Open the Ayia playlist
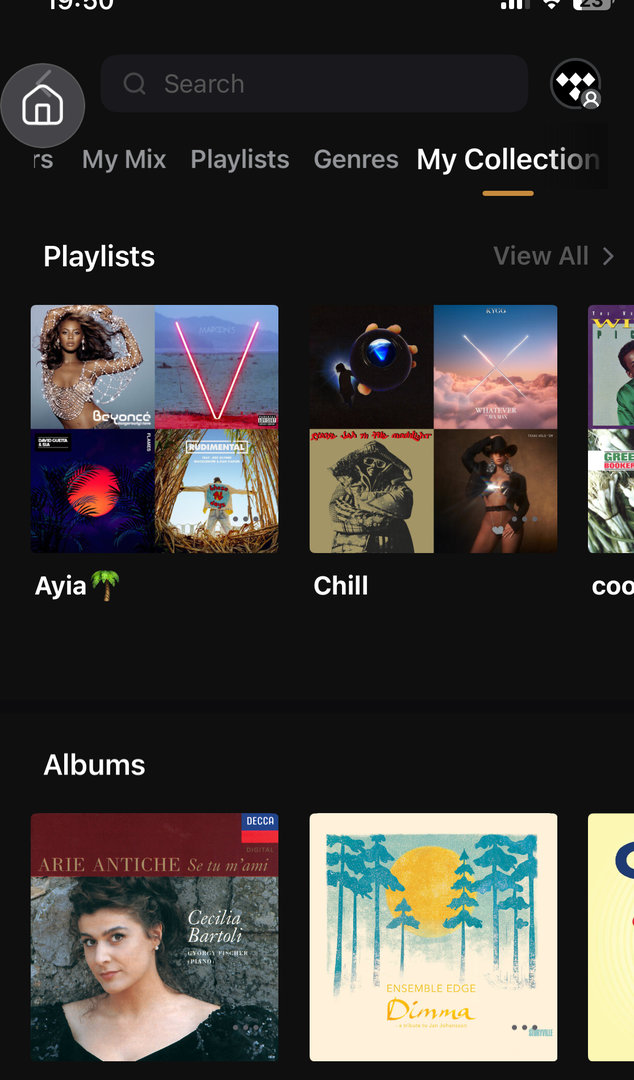Image resolution: width=634 pixels, height=1080 pixels. [x=154, y=428]
